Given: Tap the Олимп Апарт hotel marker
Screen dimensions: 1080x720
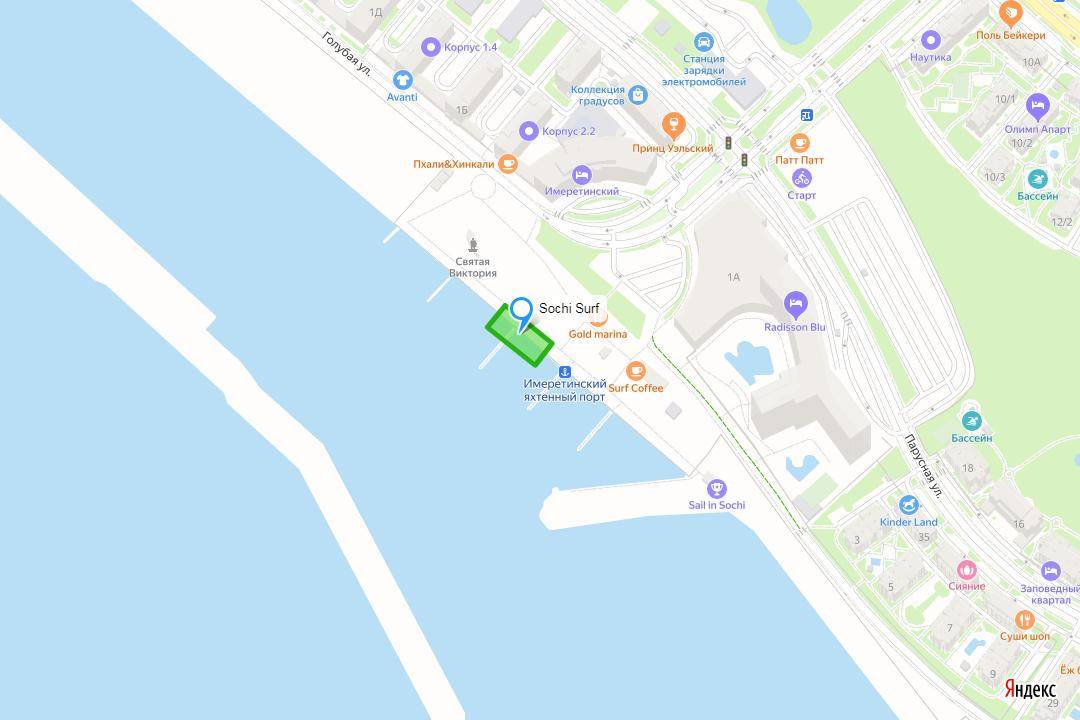Looking at the screenshot, I should (x=1038, y=106).
